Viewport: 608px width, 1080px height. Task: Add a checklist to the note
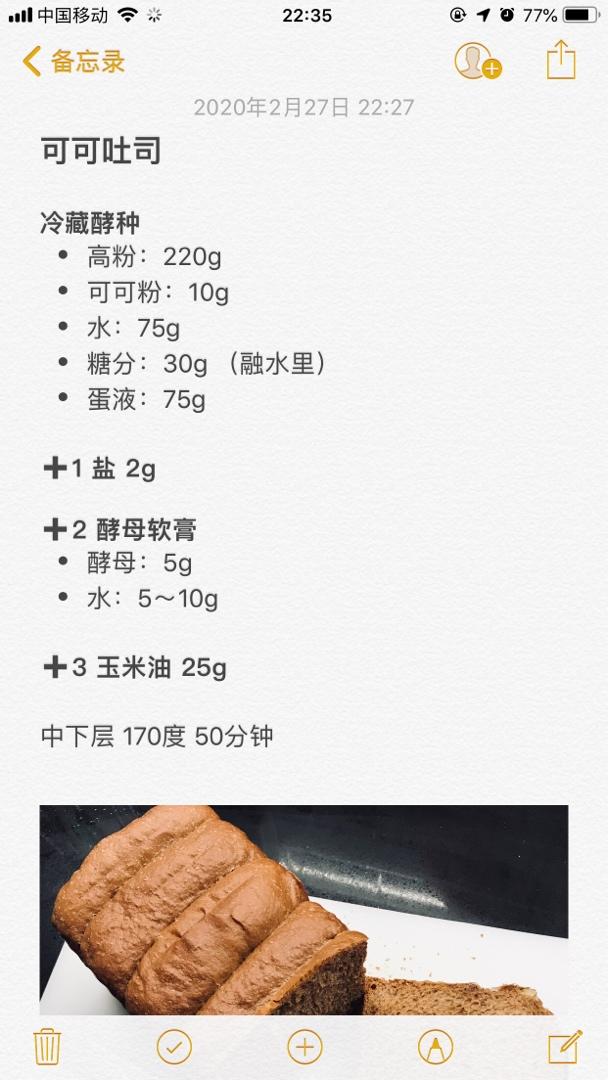(x=174, y=1047)
